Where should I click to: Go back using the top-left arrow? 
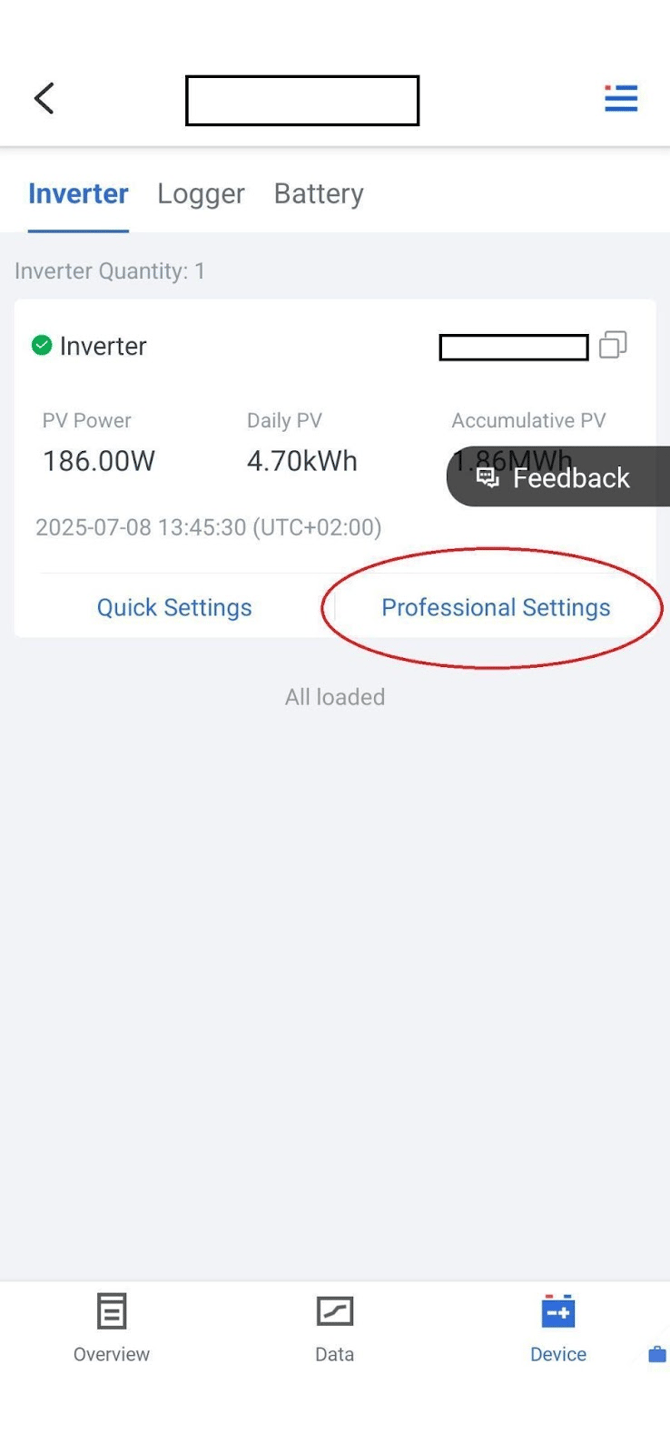coord(44,98)
